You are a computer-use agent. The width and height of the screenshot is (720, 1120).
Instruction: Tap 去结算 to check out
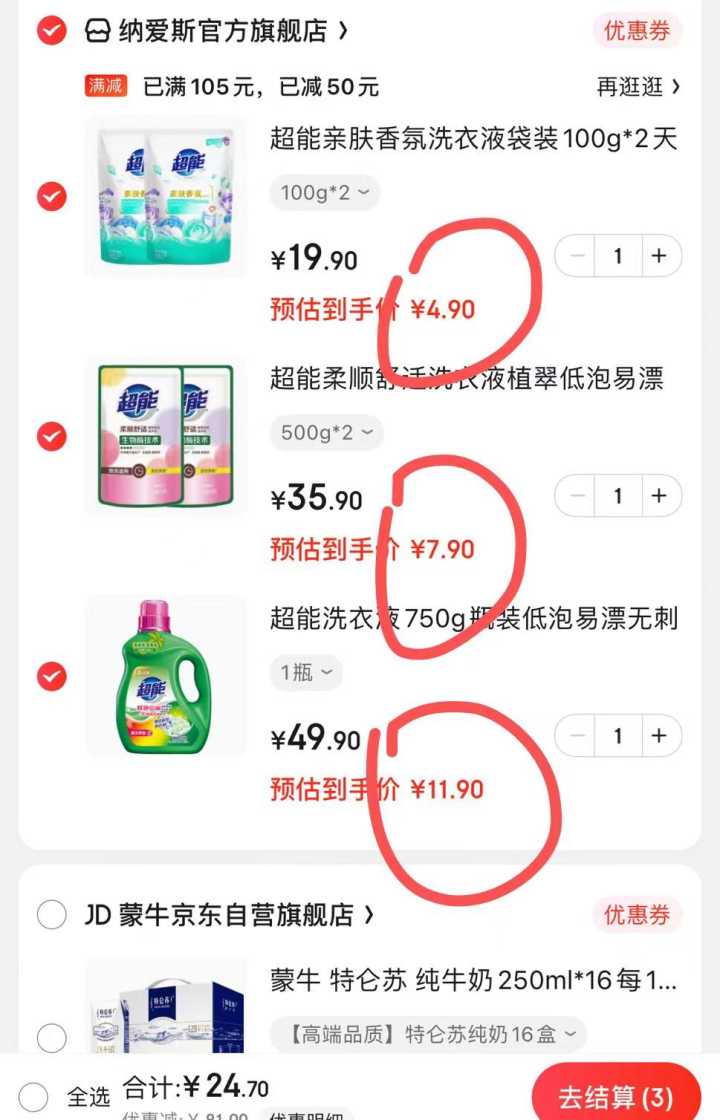pos(616,1096)
